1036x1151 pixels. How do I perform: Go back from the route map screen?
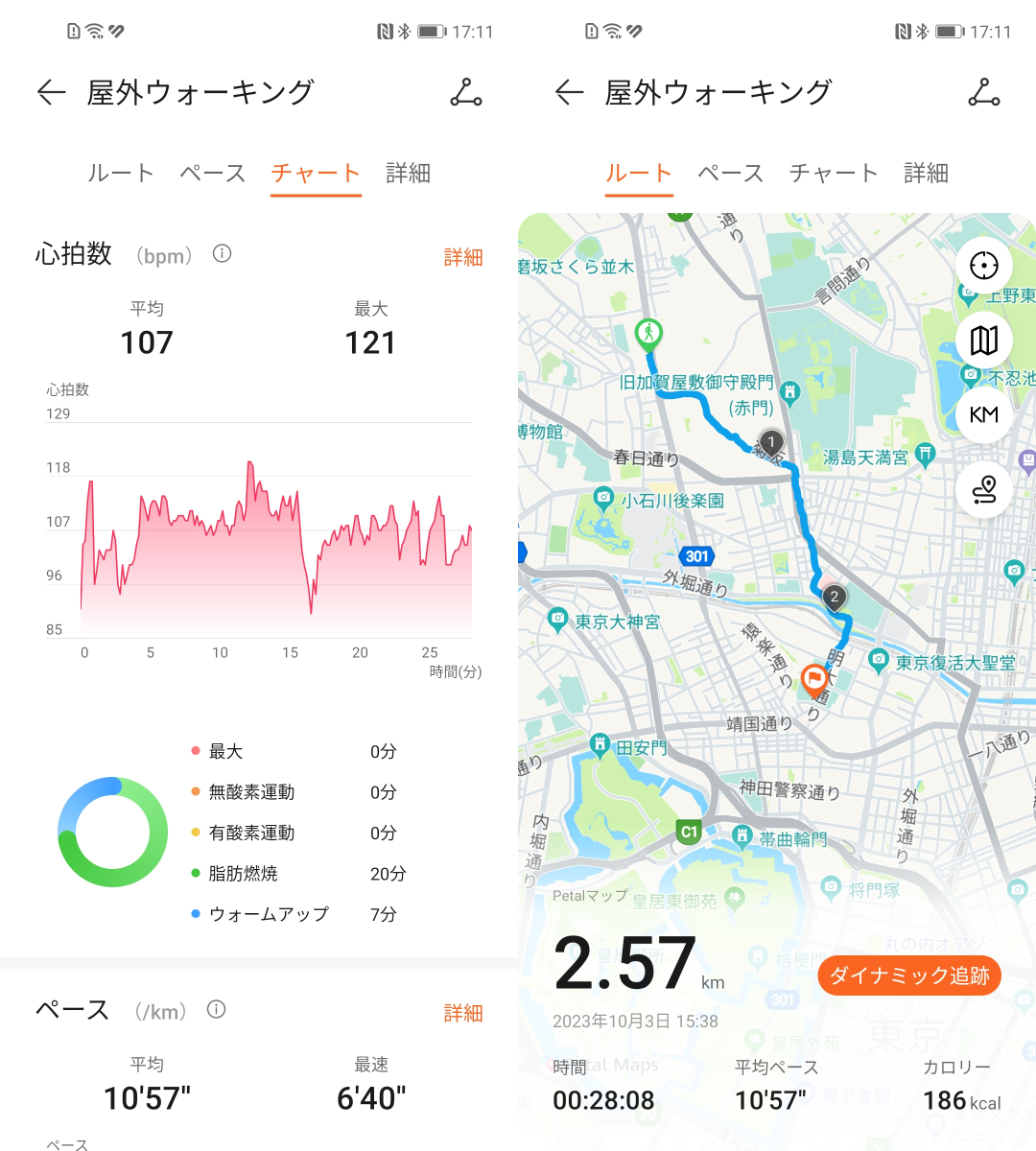(570, 92)
